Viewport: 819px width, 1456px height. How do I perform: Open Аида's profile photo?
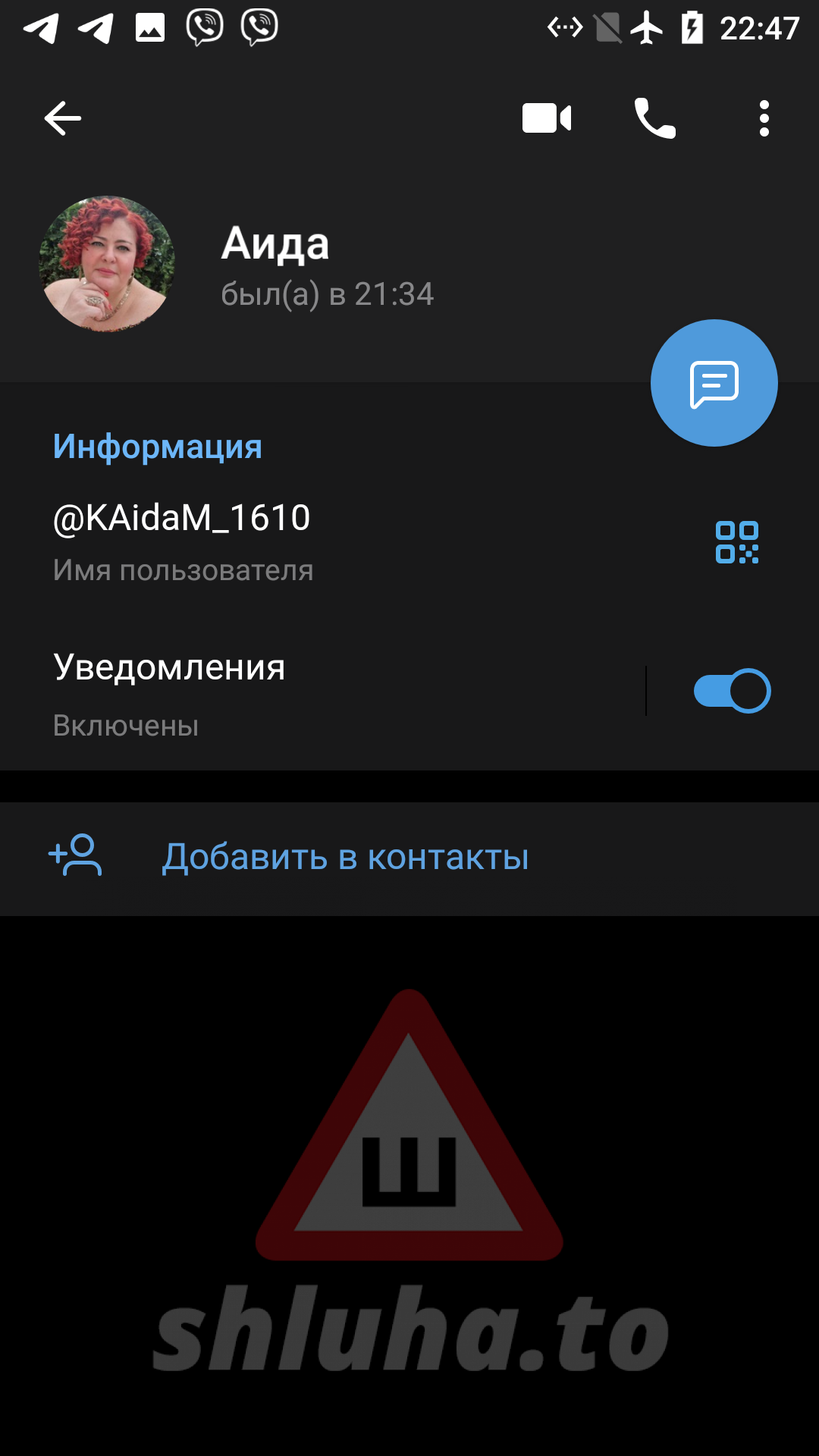pos(107,264)
